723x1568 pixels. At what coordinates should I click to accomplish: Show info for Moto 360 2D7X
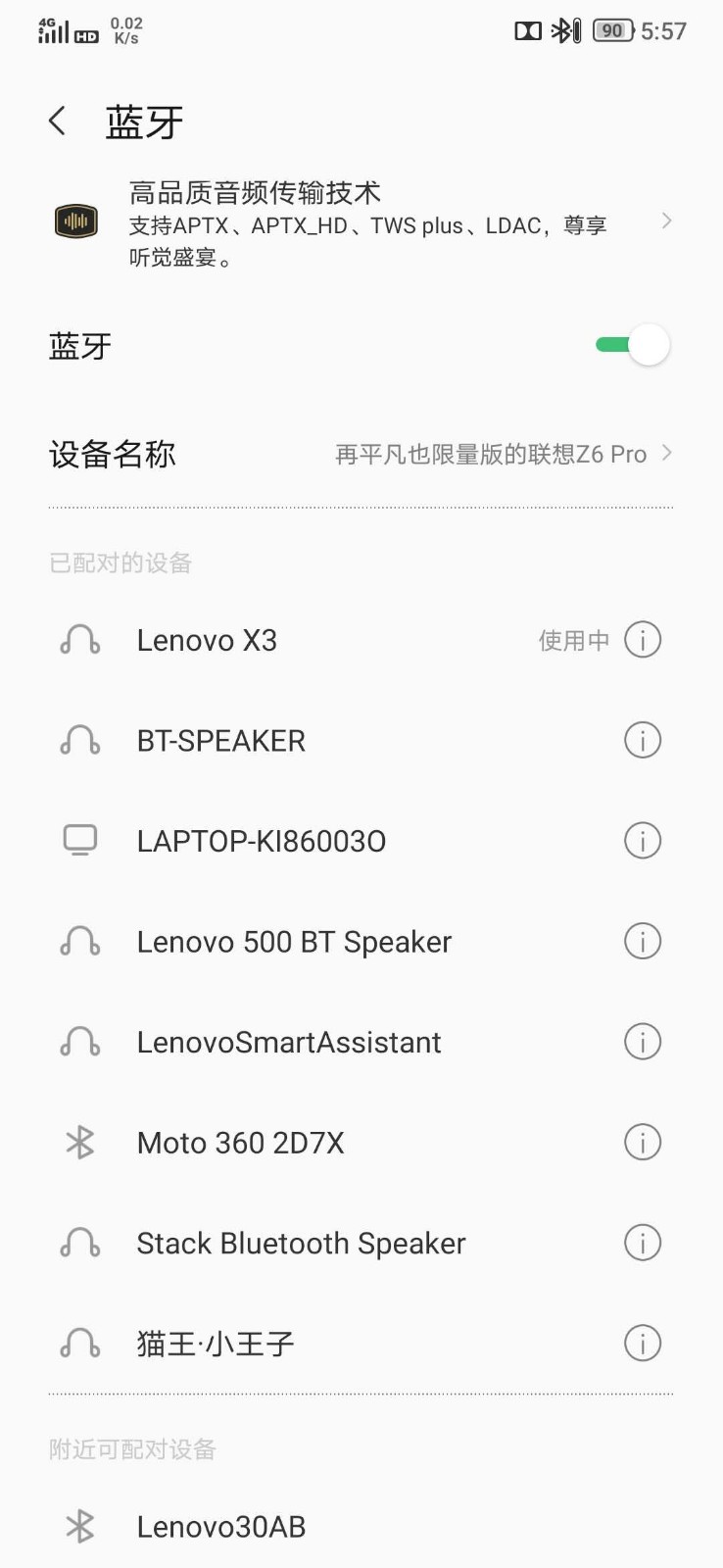pyautogui.click(x=643, y=1143)
